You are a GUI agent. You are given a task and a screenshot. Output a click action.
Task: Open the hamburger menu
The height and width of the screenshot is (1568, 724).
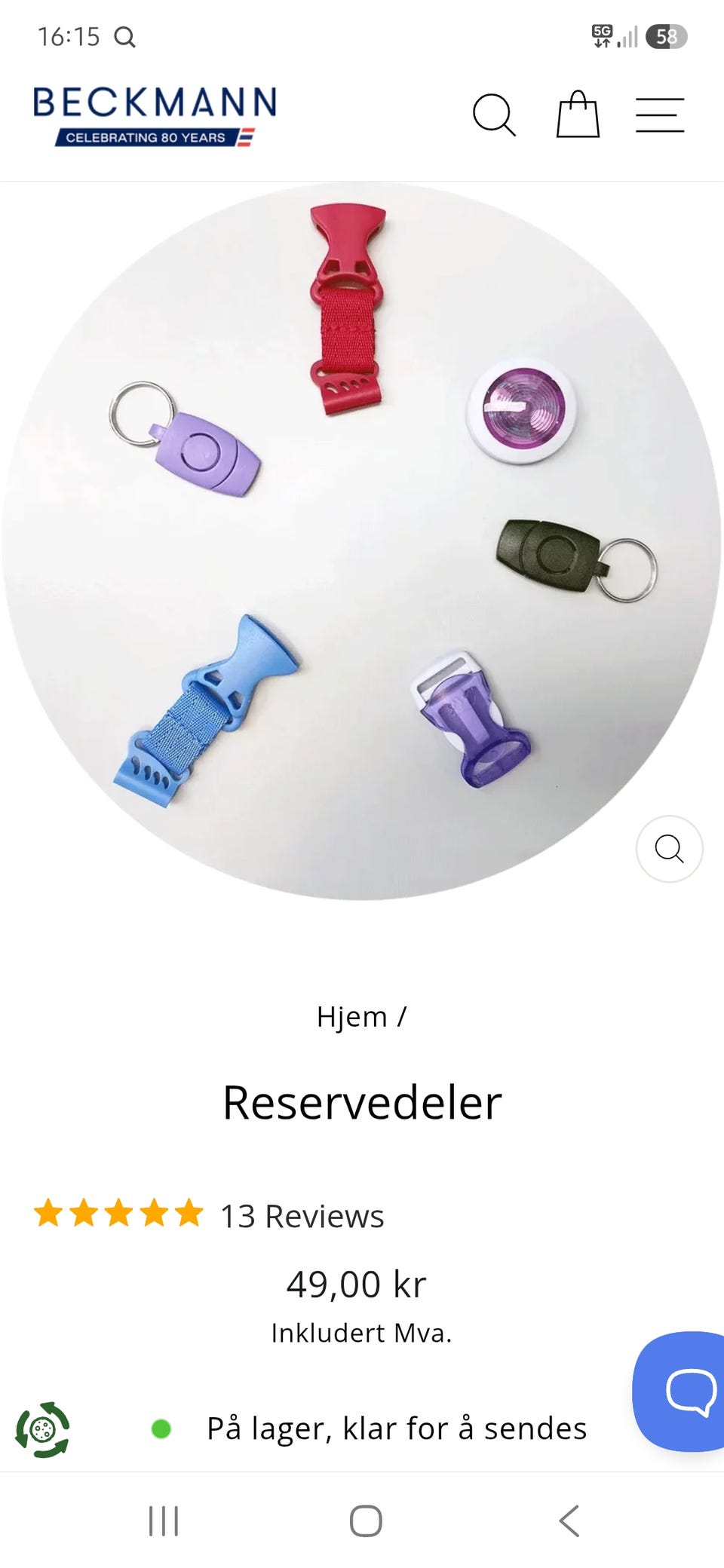coord(660,115)
